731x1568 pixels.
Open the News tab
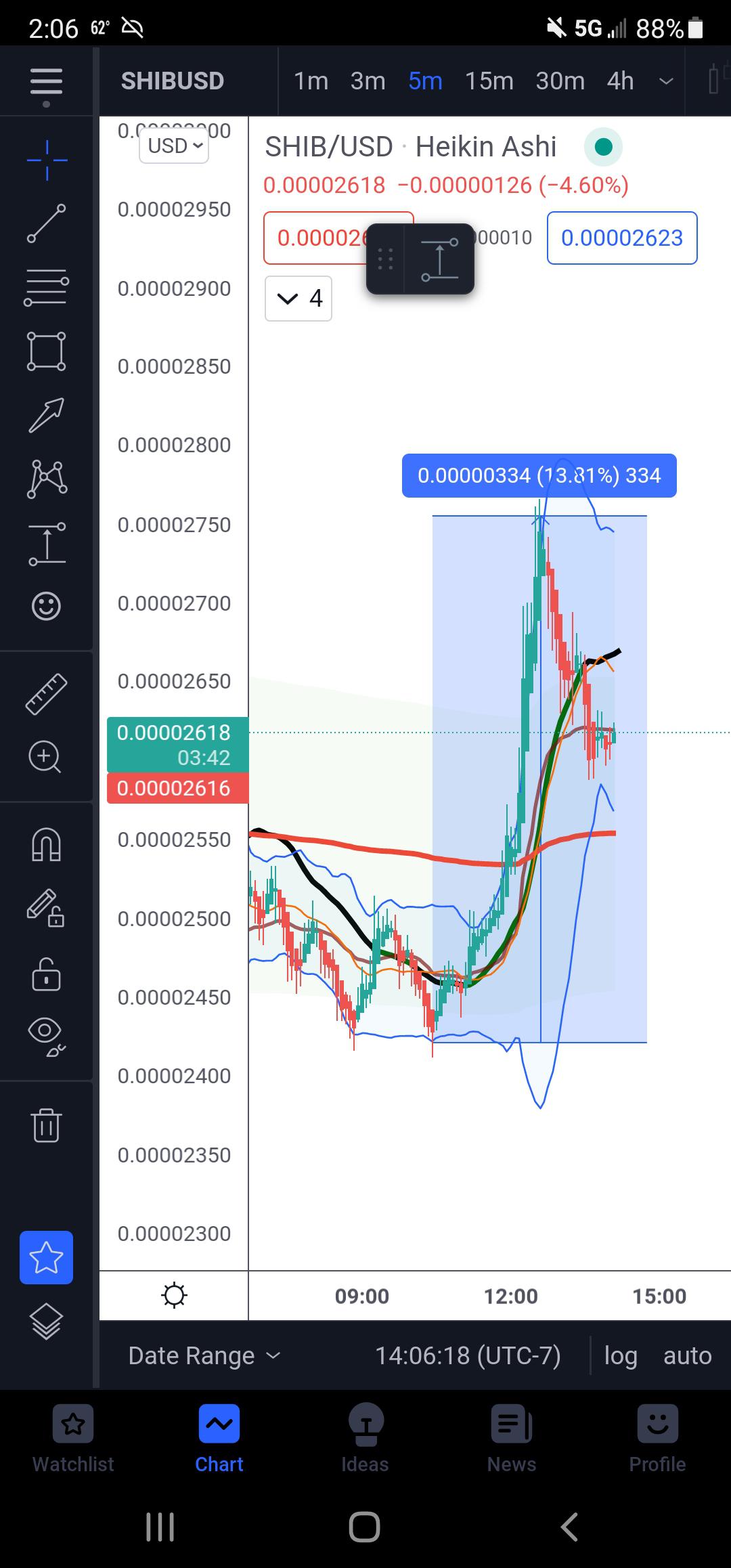point(511,1442)
